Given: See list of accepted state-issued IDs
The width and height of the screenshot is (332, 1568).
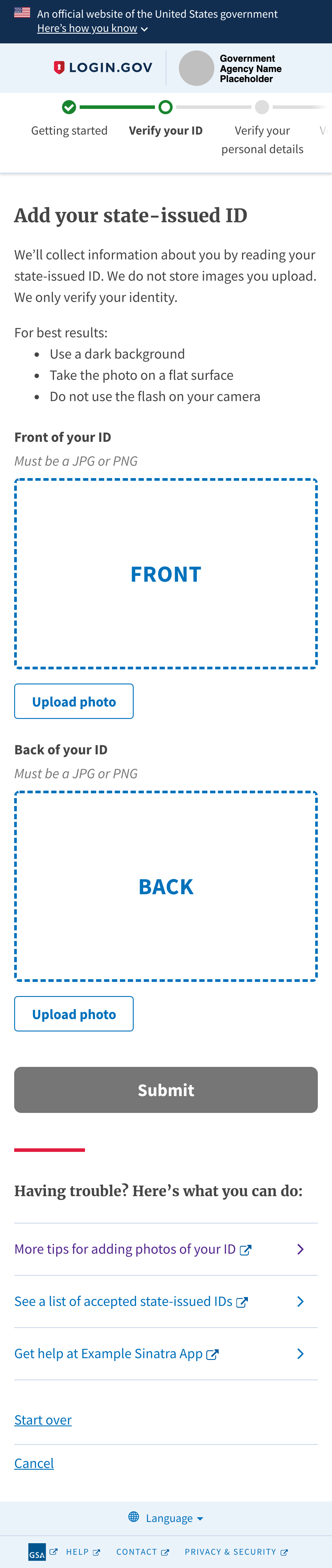Looking at the screenshot, I should 131,1302.
